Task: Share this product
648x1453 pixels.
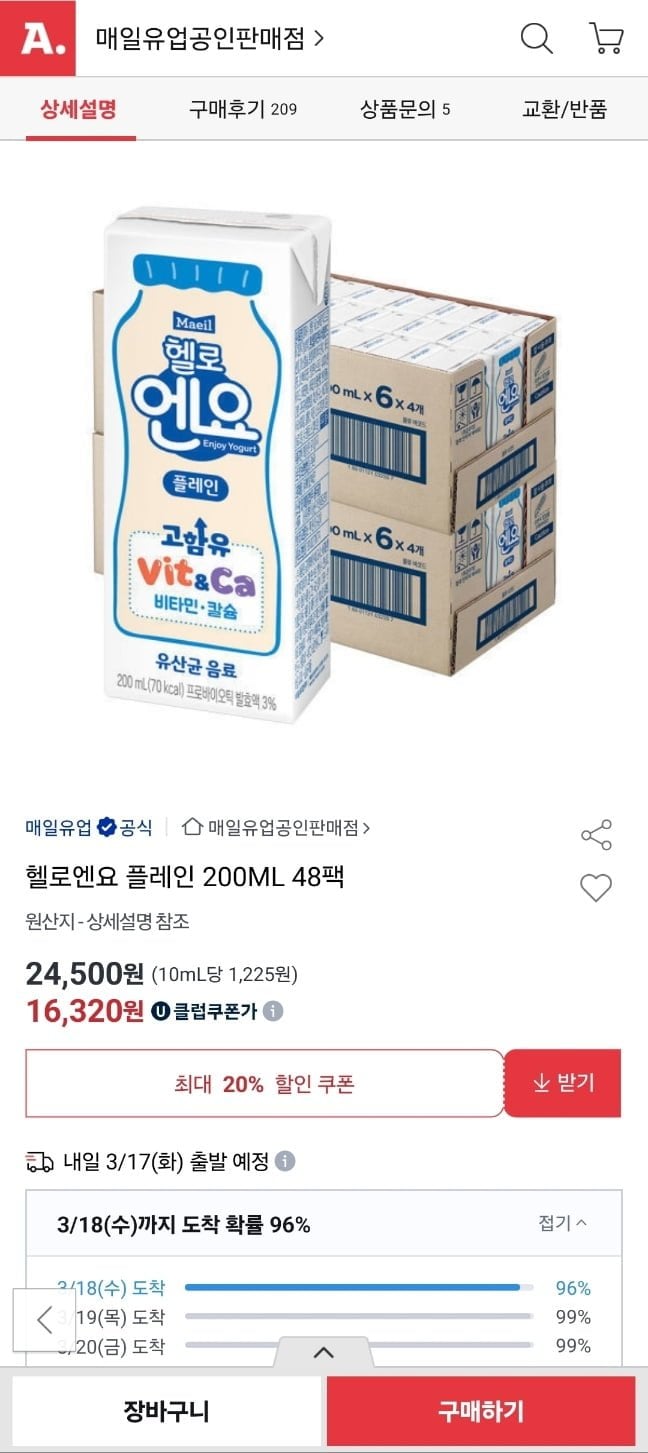Action: (x=596, y=835)
